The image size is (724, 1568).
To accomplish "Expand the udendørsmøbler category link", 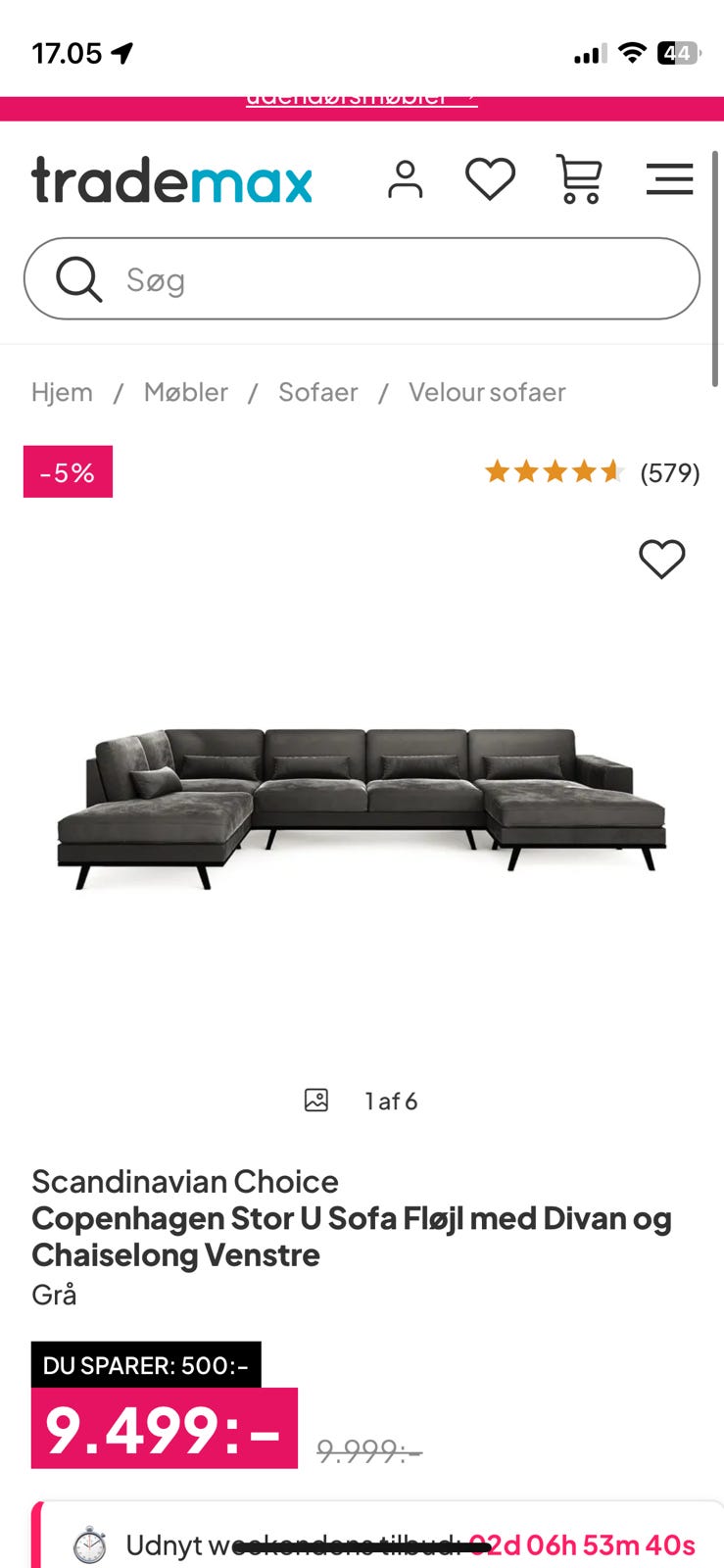I will 362,97.
